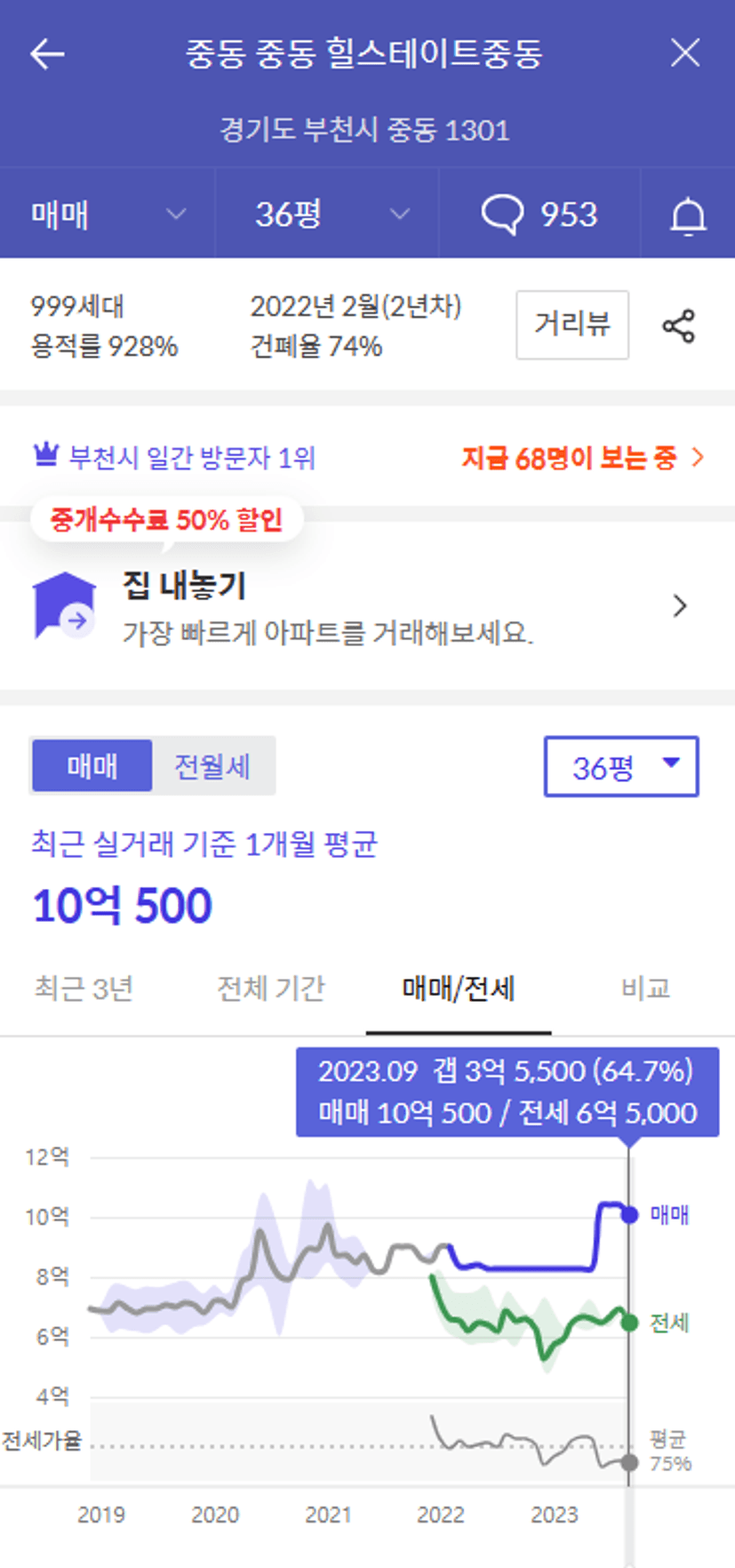Image resolution: width=735 pixels, height=1568 pixels.
Task: Open 지금 68명이 보는 중 link
Action: (582, 458)
